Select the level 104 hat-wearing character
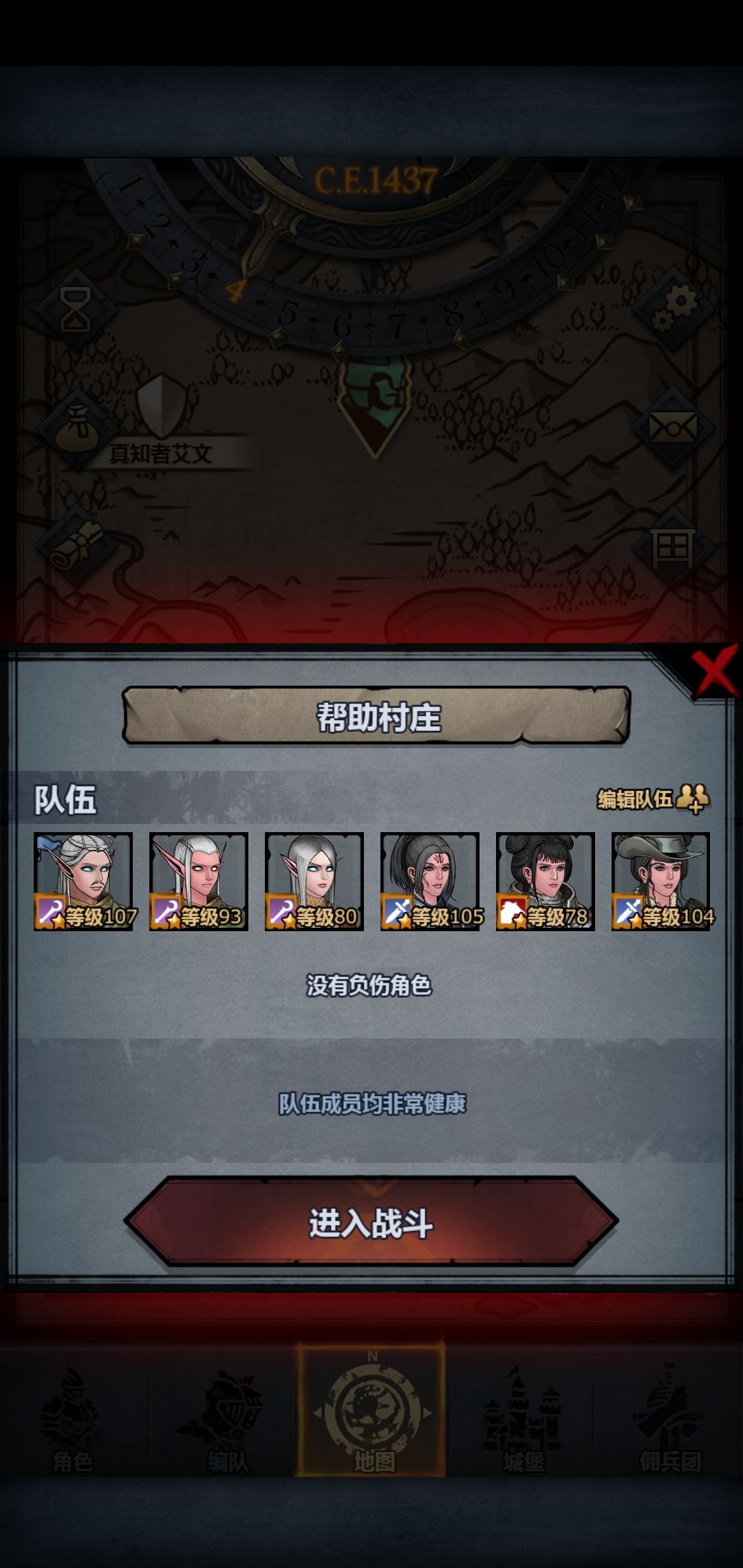Viewport: 743px width, 1568px height. pyautogui.click(x=661, y=882)
